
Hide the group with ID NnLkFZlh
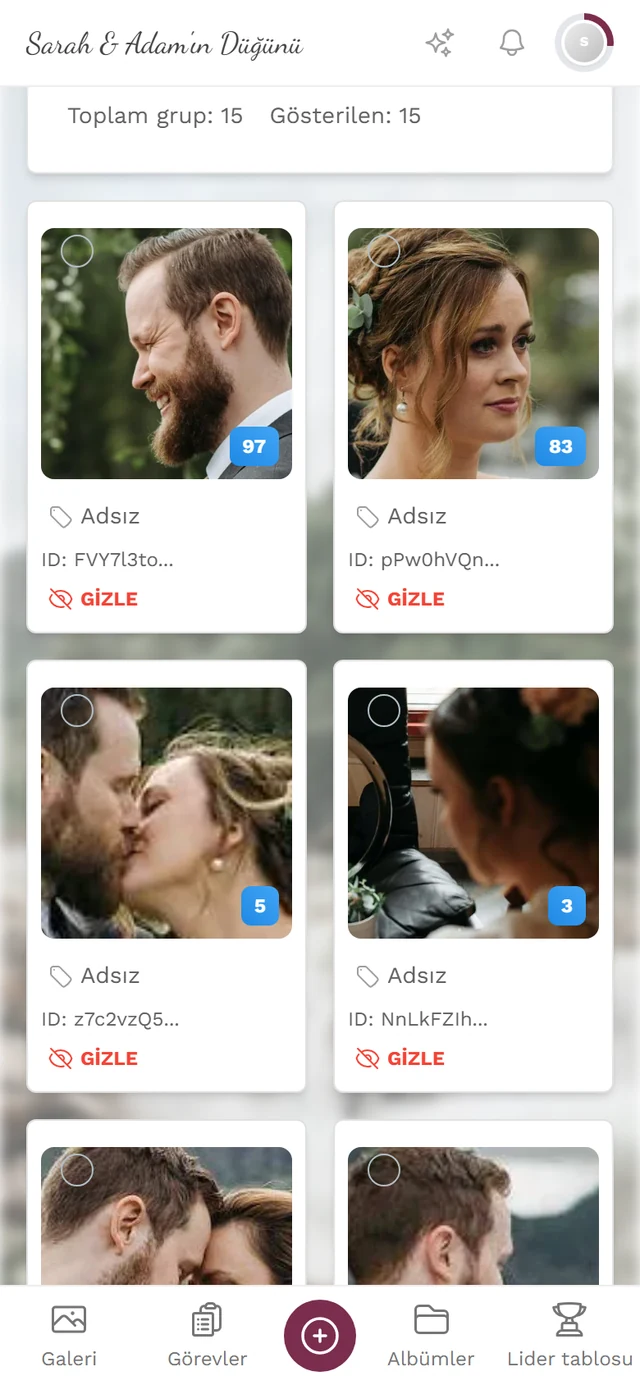point(401,1058)
